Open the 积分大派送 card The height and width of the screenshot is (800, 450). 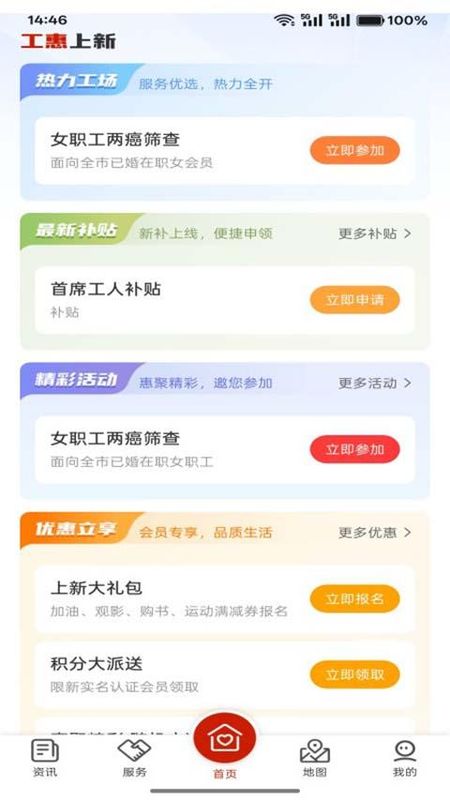click(224, 675)
